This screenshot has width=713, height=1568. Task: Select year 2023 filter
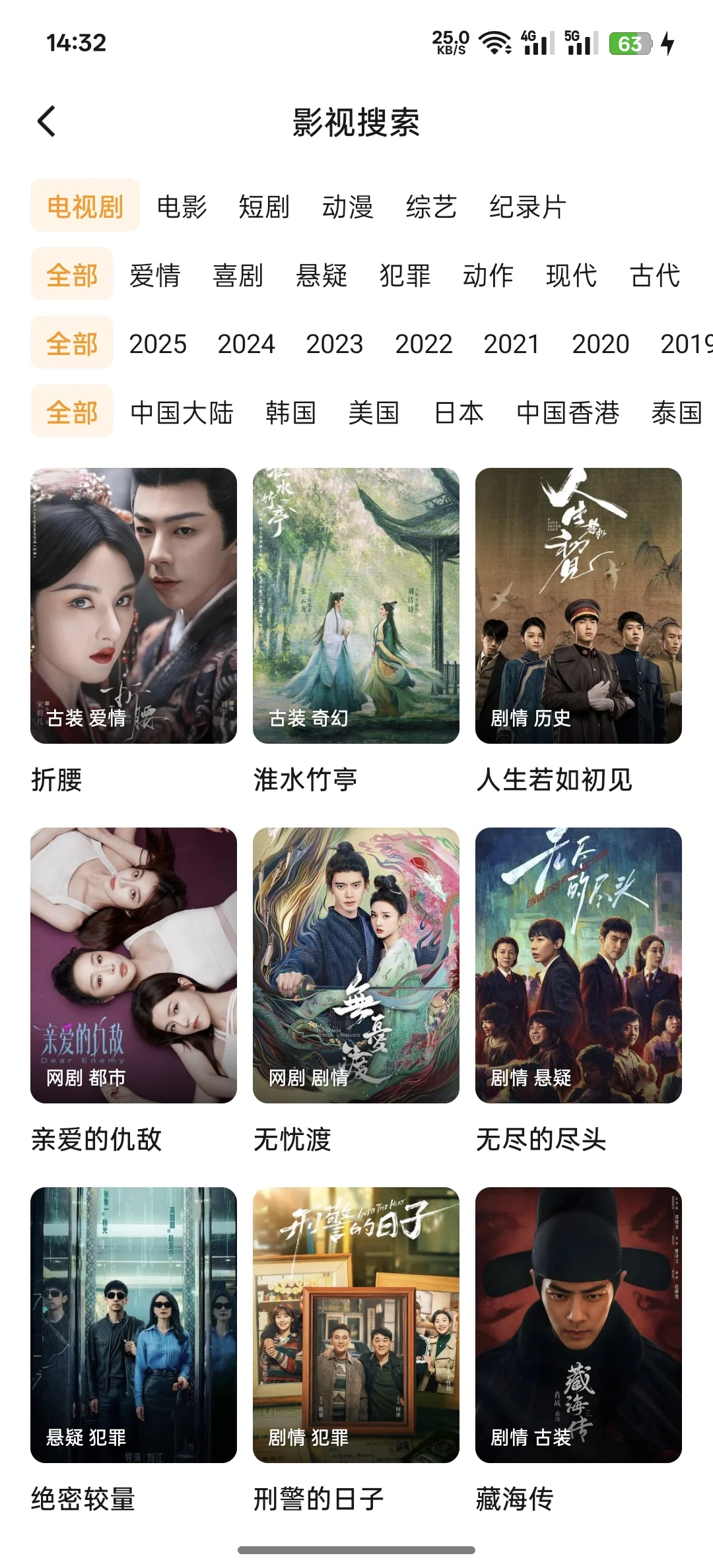pos(335,344)
